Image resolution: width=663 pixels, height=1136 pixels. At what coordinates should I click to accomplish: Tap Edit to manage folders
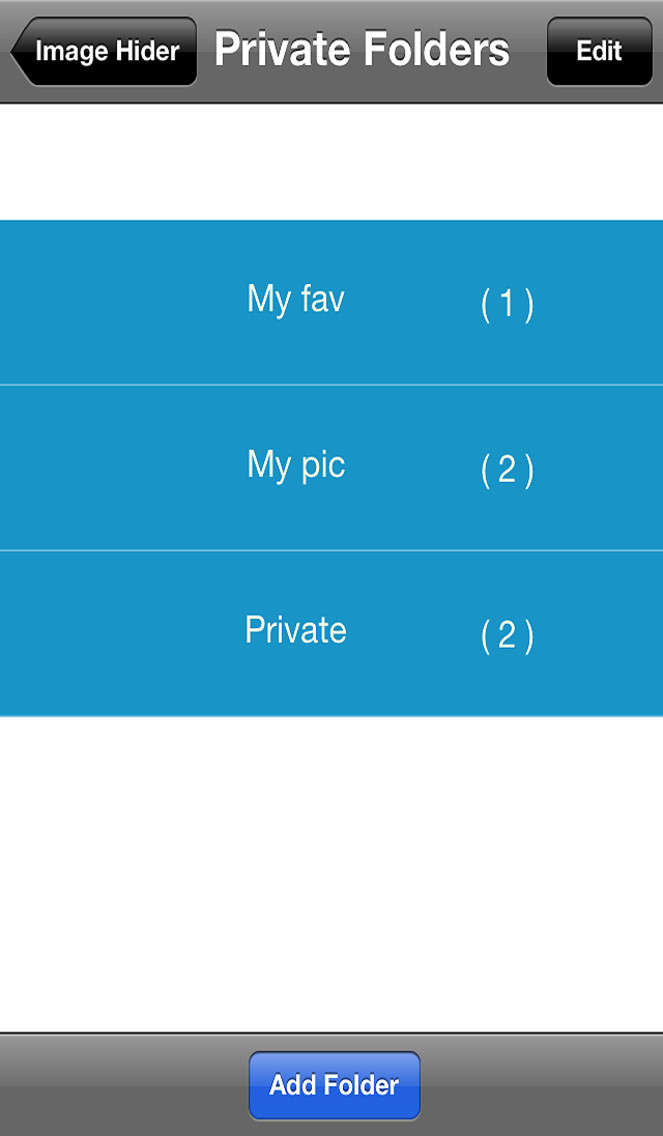point(599,51)
